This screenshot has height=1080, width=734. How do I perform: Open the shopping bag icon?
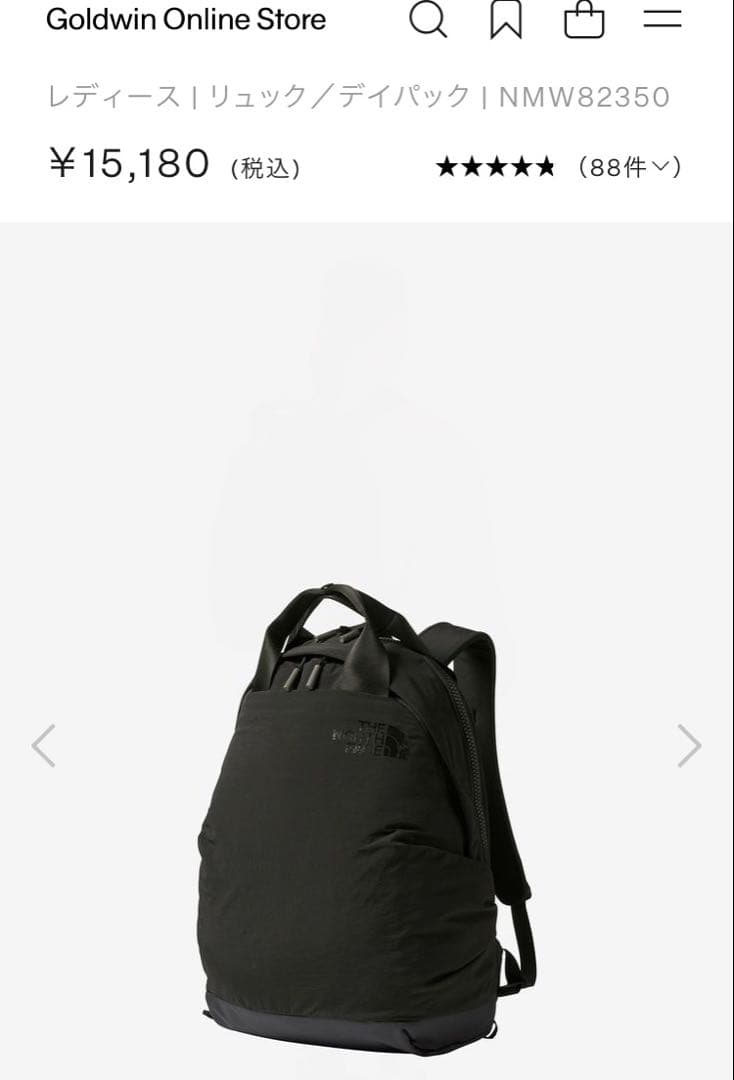[585, 20]
